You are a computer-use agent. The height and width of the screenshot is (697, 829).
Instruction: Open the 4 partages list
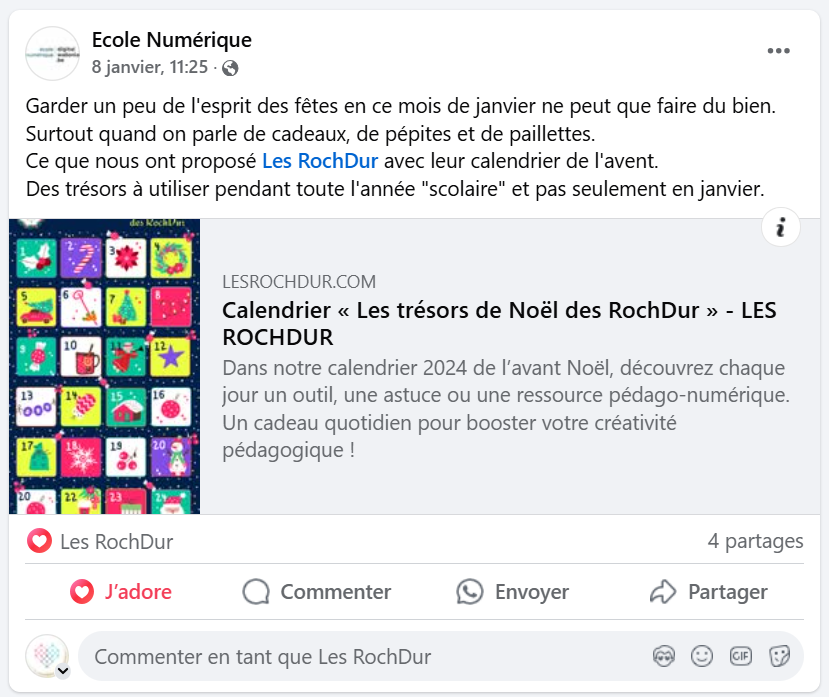coord(755,542)
